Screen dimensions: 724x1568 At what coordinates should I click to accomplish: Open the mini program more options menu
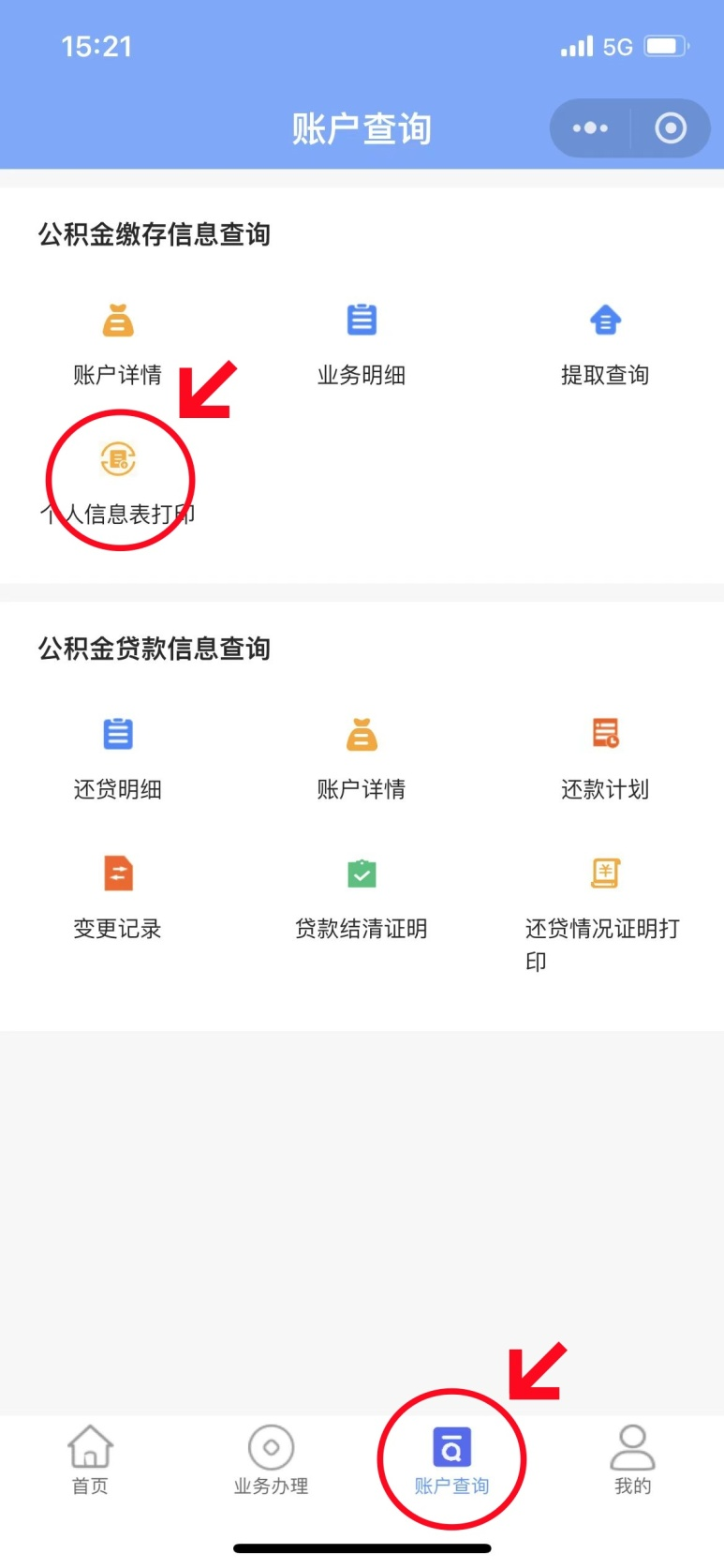tap(590, 128)
